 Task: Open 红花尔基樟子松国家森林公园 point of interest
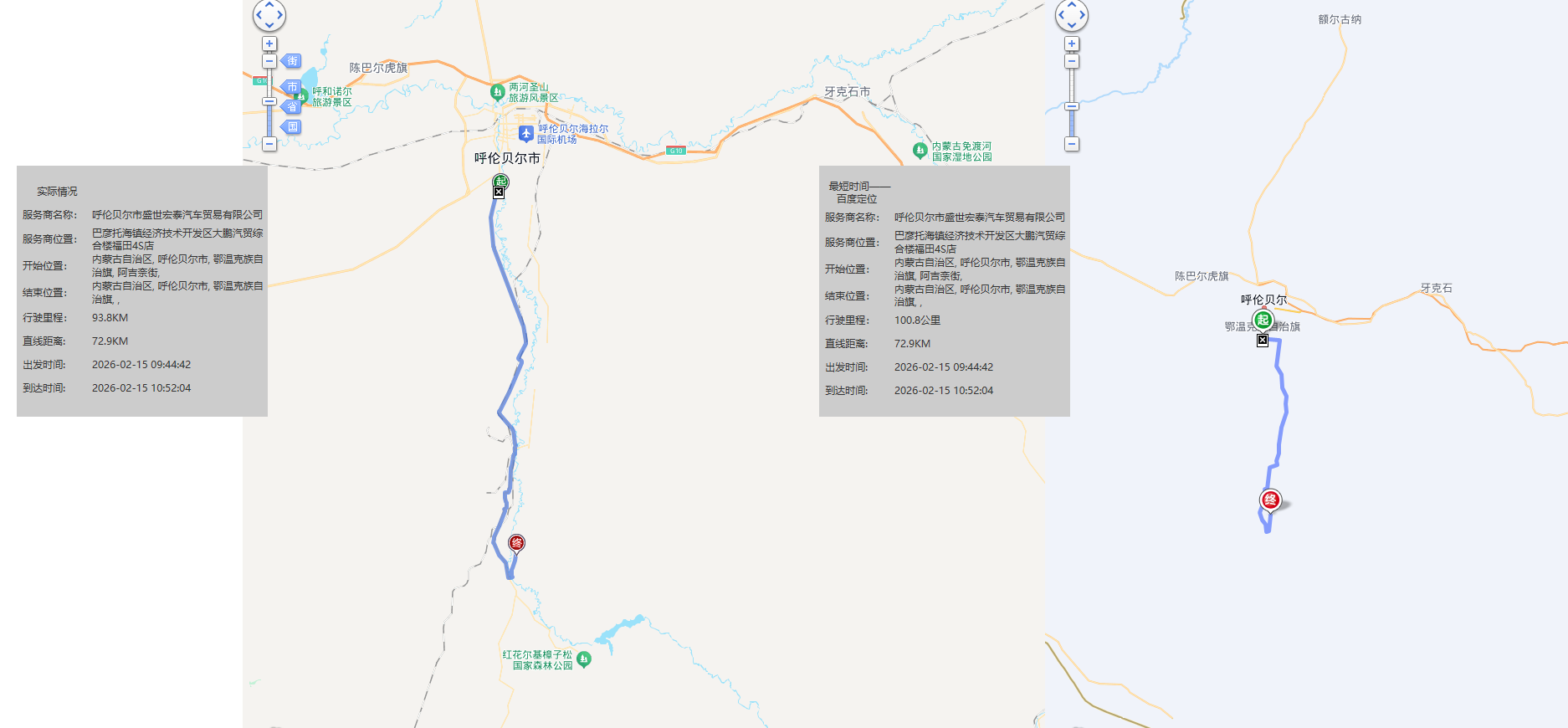[584, 659]
